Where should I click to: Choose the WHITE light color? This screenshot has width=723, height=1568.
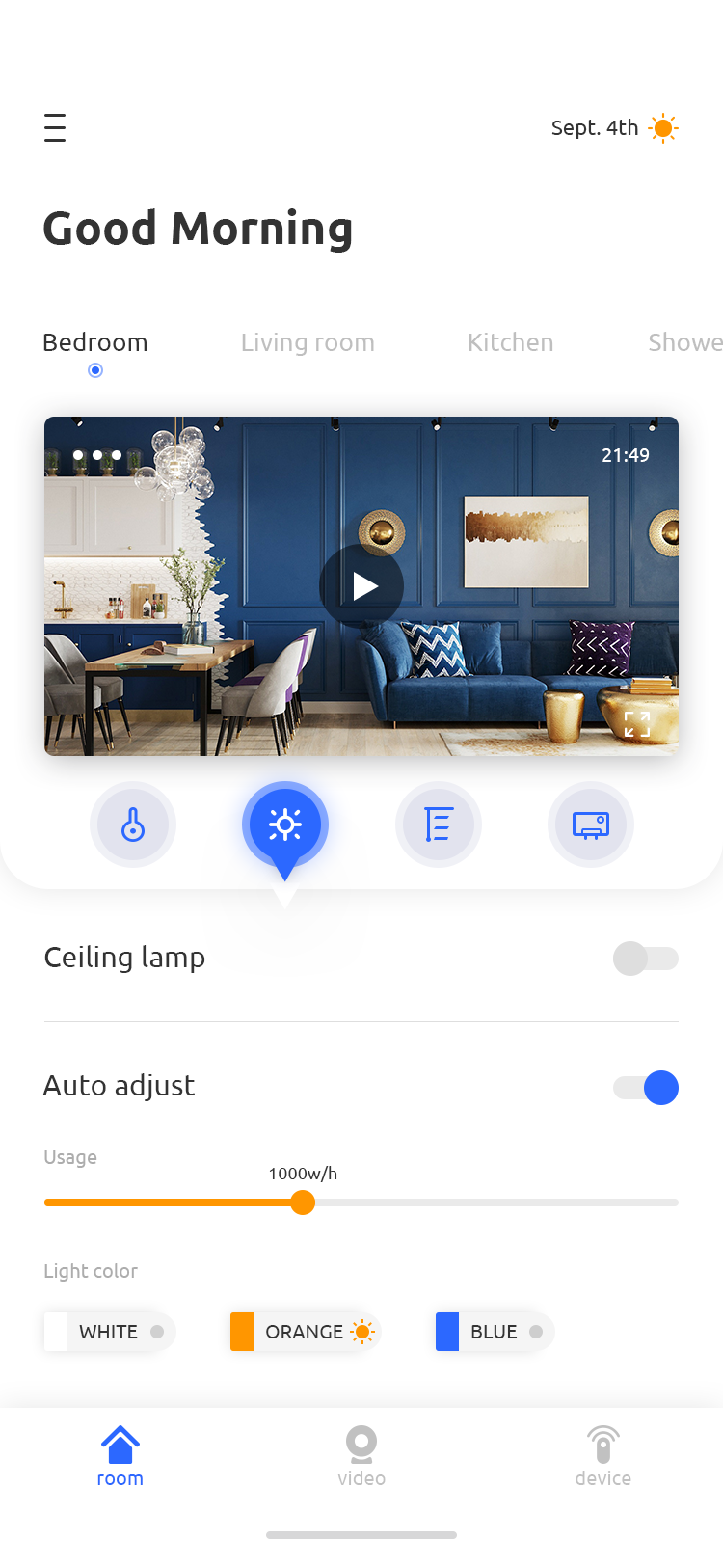coord(109,1332)
